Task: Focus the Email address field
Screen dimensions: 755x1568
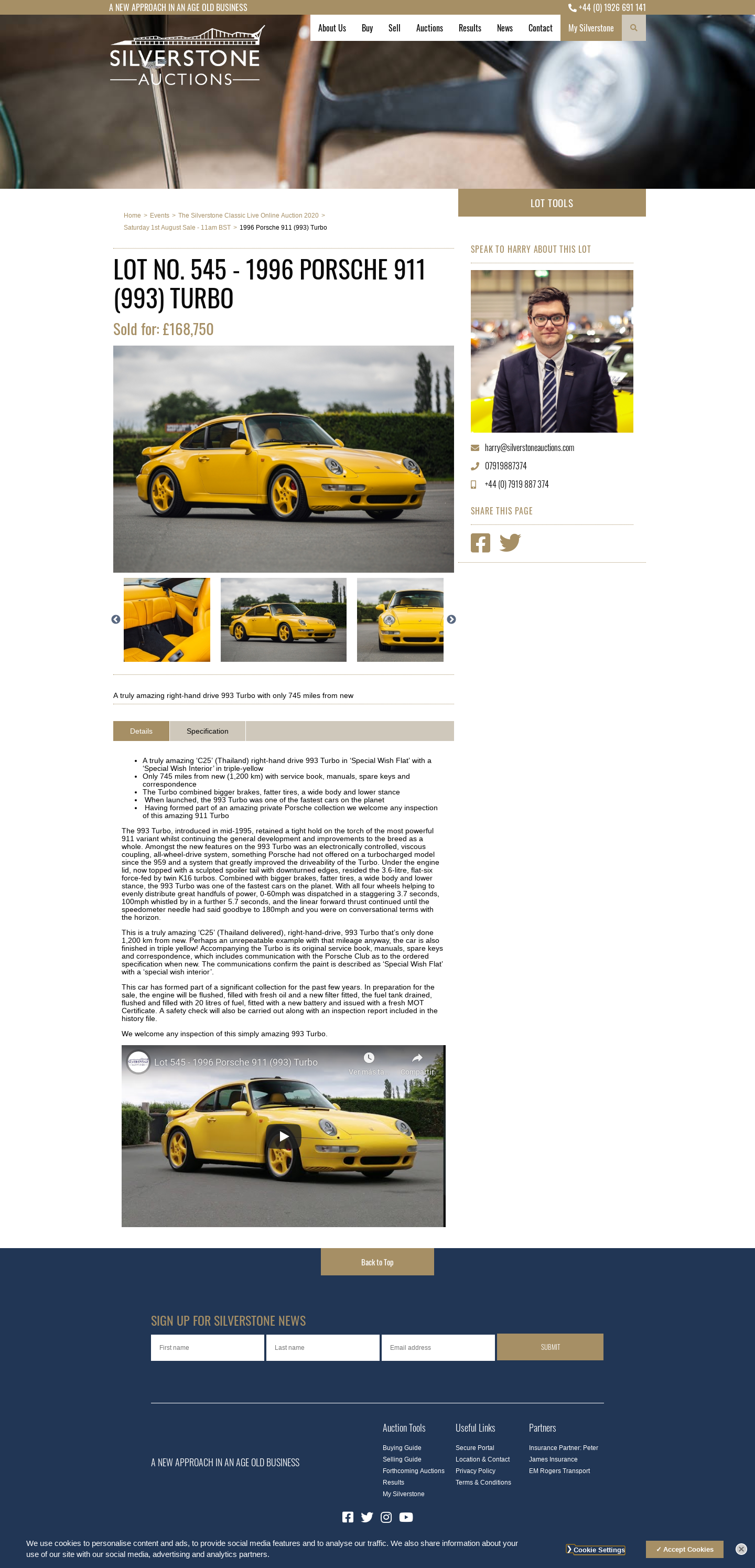Action: tap(438, 1348)
